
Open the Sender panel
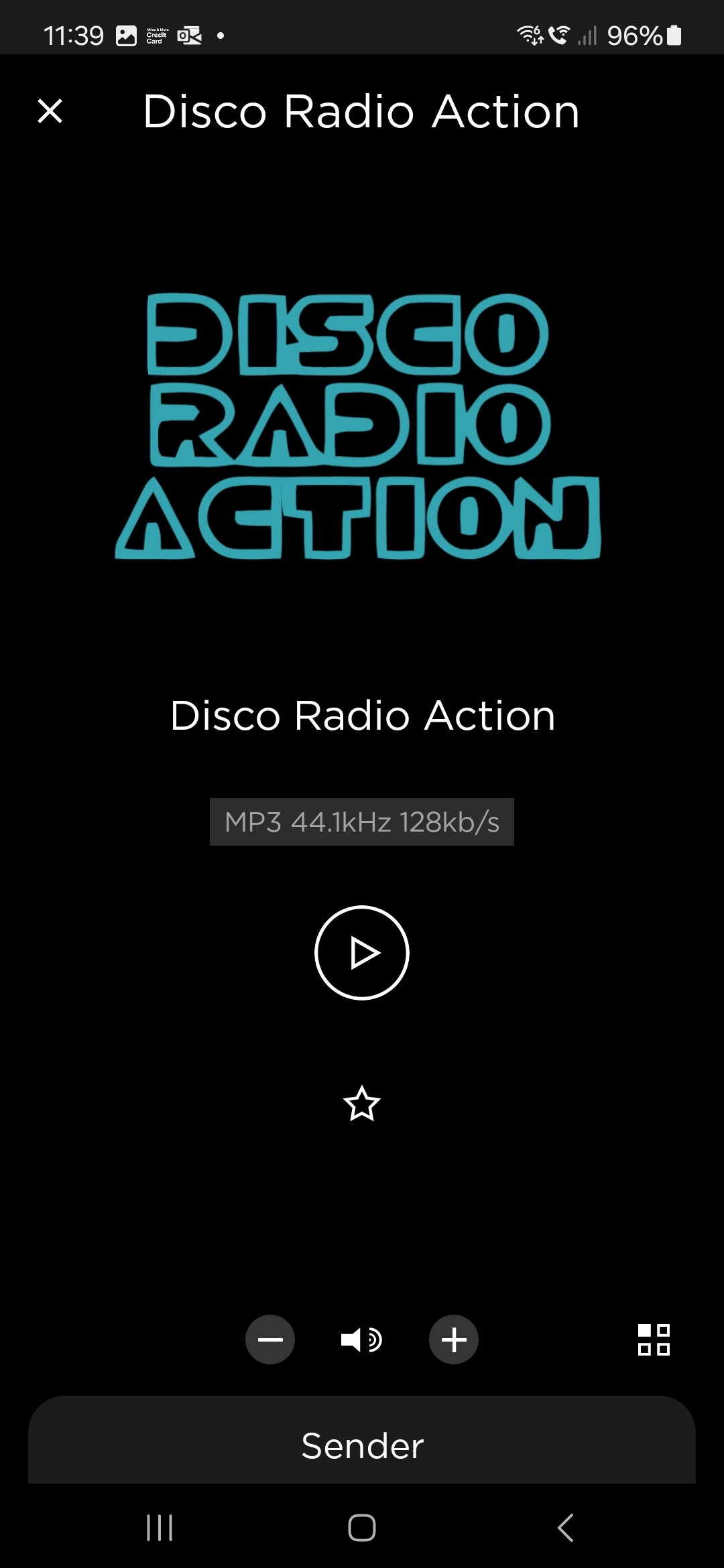pyautogui.click(x=362, y=1445)
